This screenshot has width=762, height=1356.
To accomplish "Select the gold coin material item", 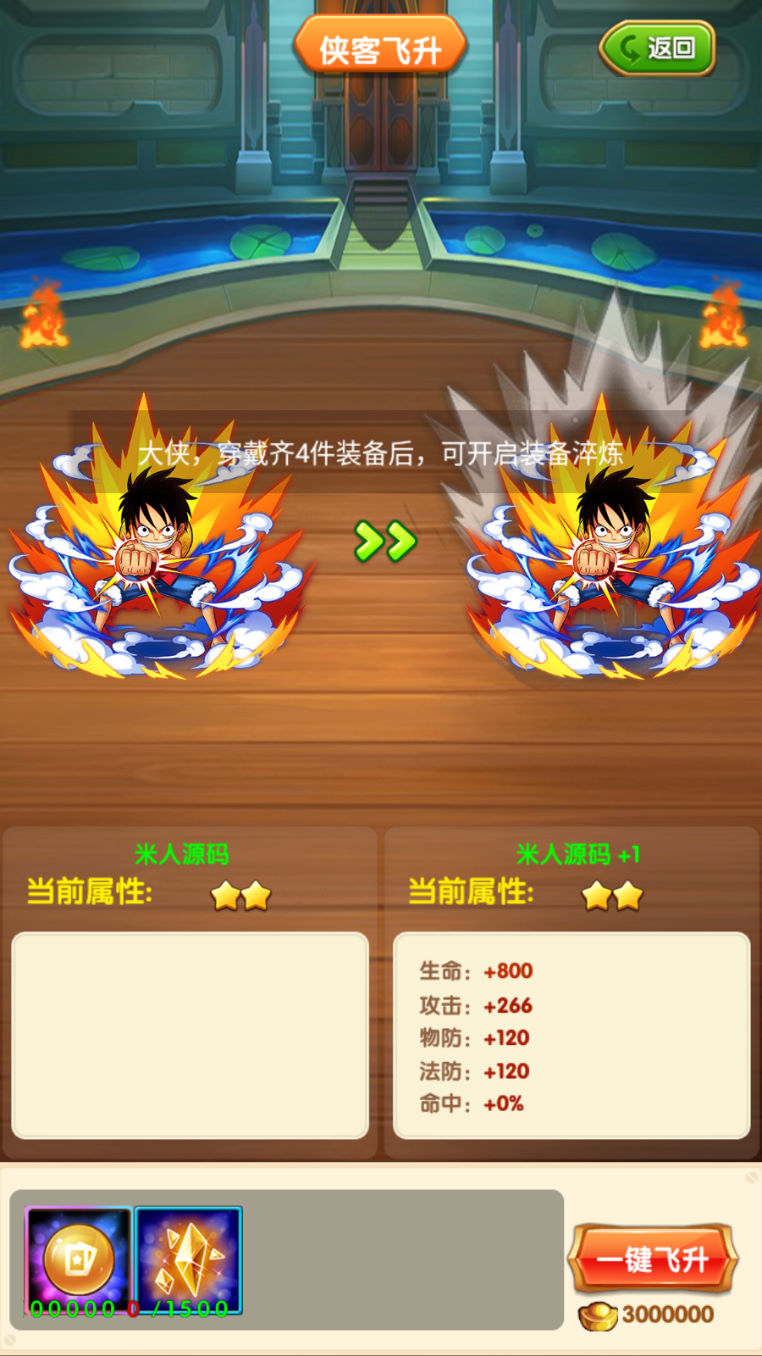I will click(79, 1258).
